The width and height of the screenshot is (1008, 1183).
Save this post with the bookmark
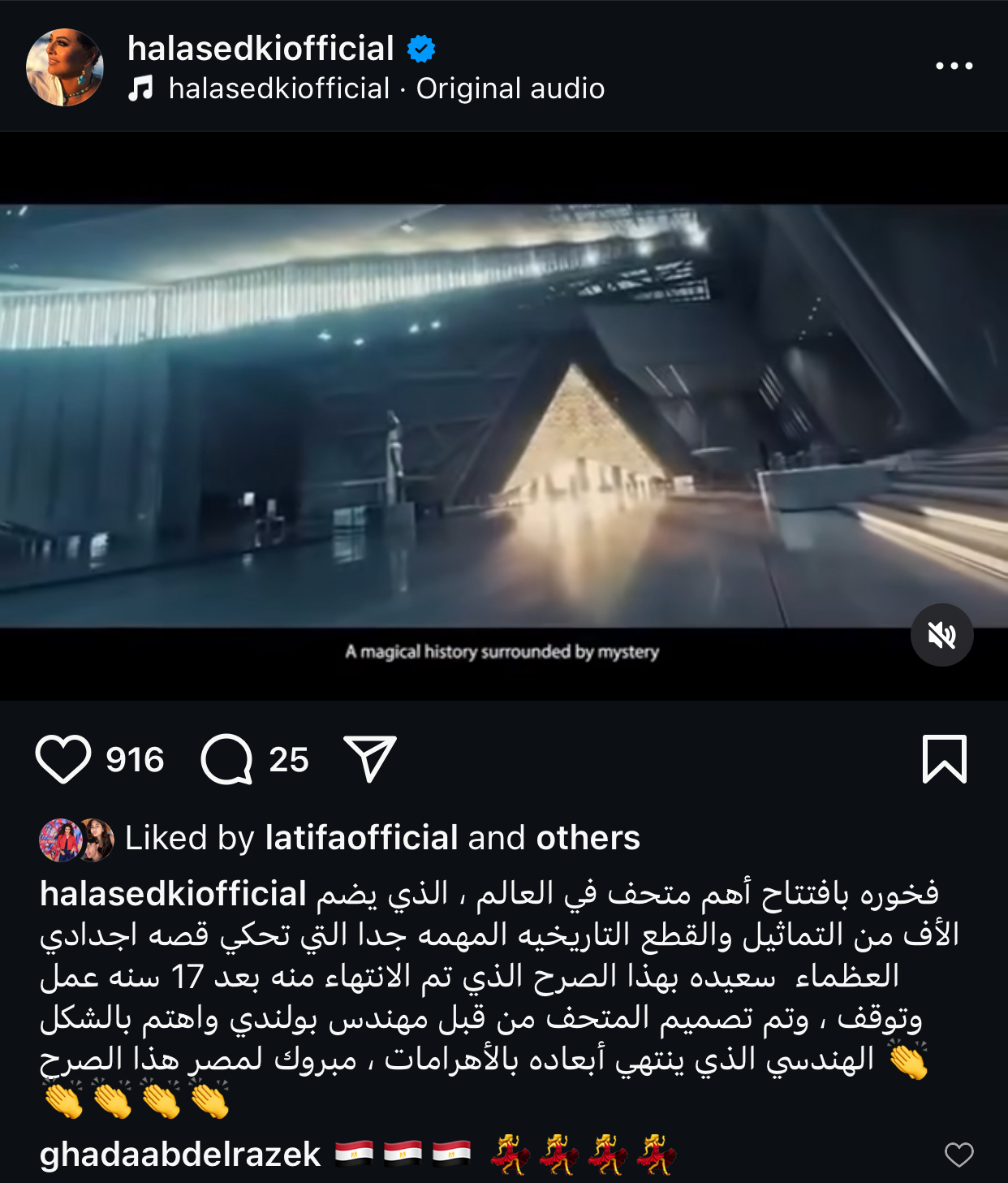[944, 759]
